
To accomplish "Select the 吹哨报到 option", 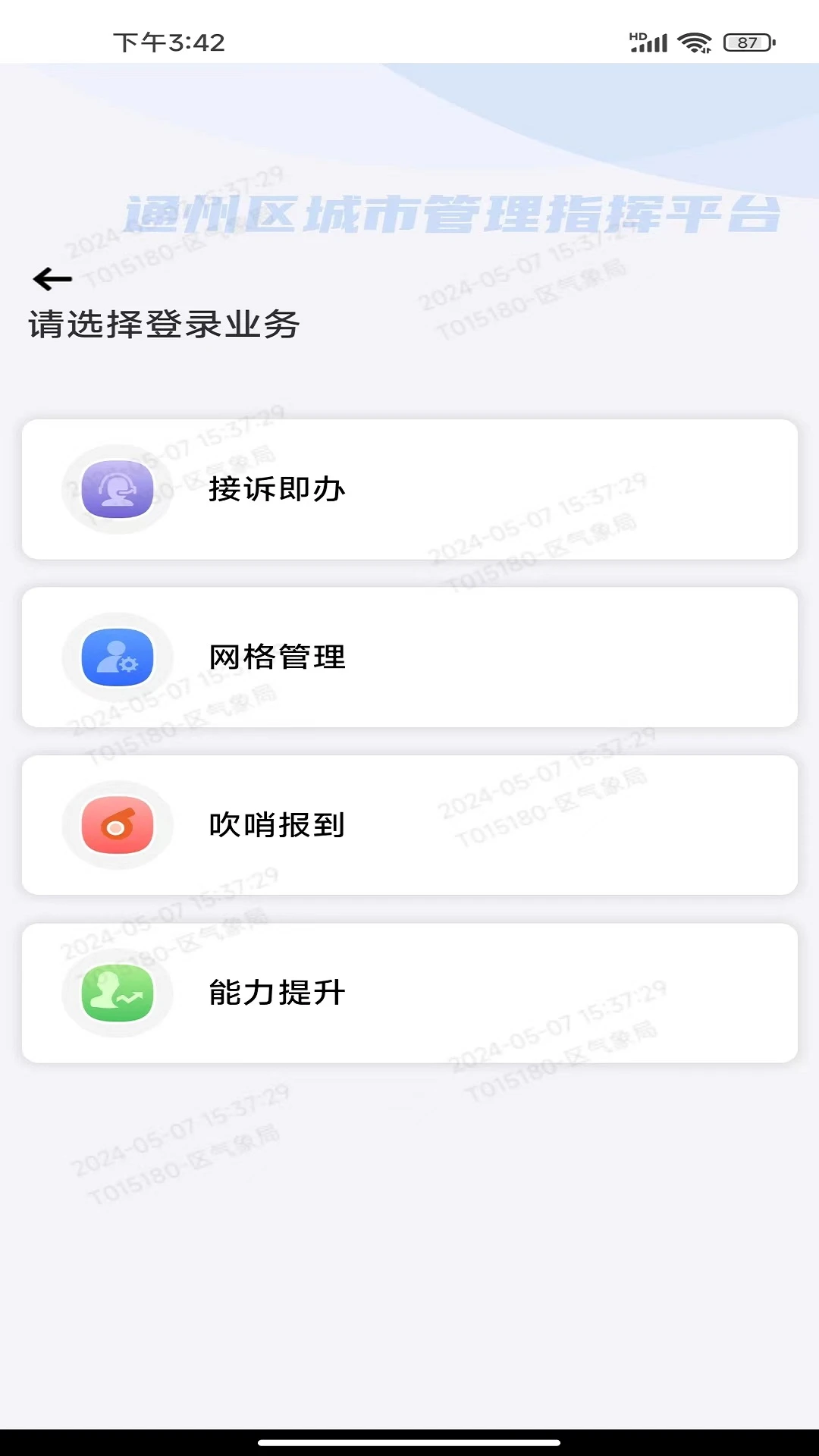I will point(409,825).
